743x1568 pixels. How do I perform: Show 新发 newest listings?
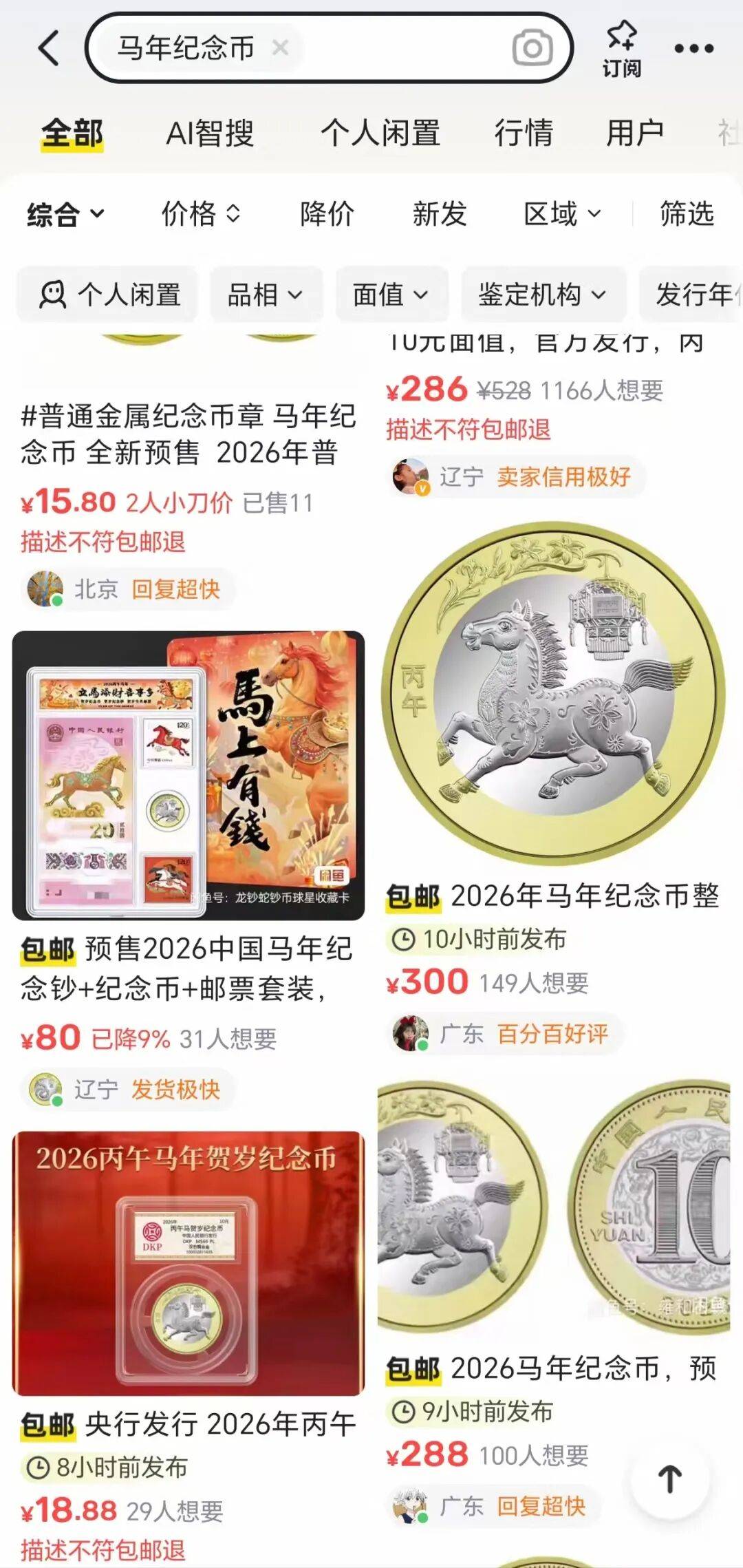click(440, 214)
